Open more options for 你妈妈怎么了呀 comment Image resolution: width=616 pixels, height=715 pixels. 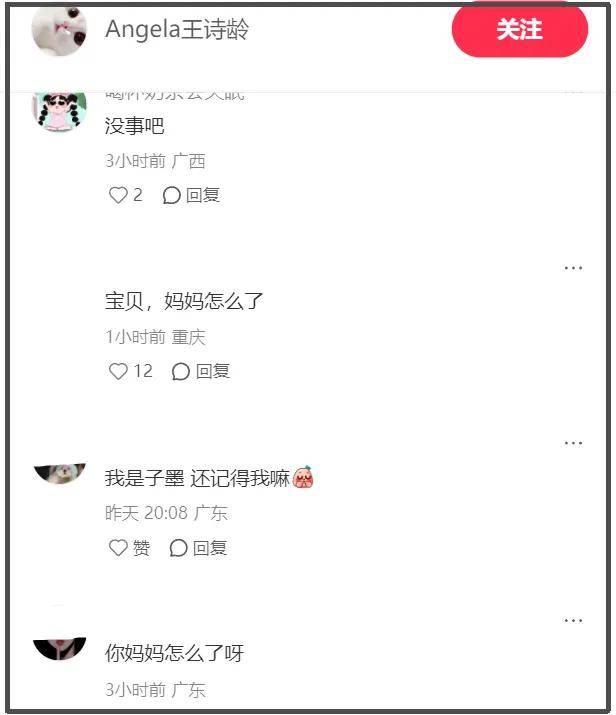(x=573, y=620)
